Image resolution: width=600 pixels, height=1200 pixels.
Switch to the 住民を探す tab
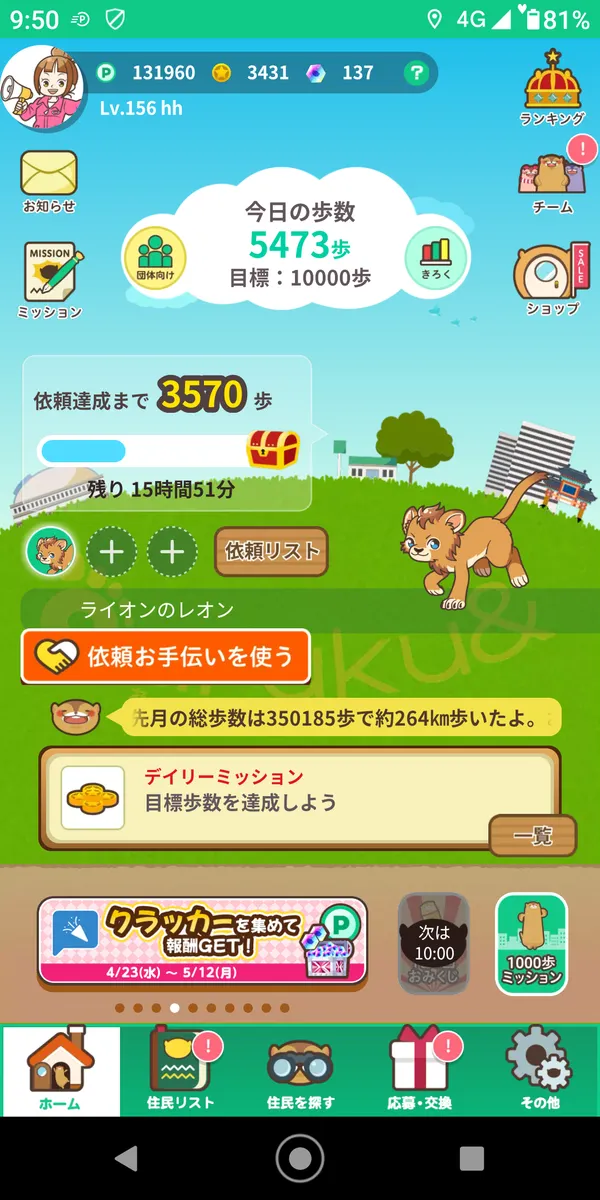301,1070
